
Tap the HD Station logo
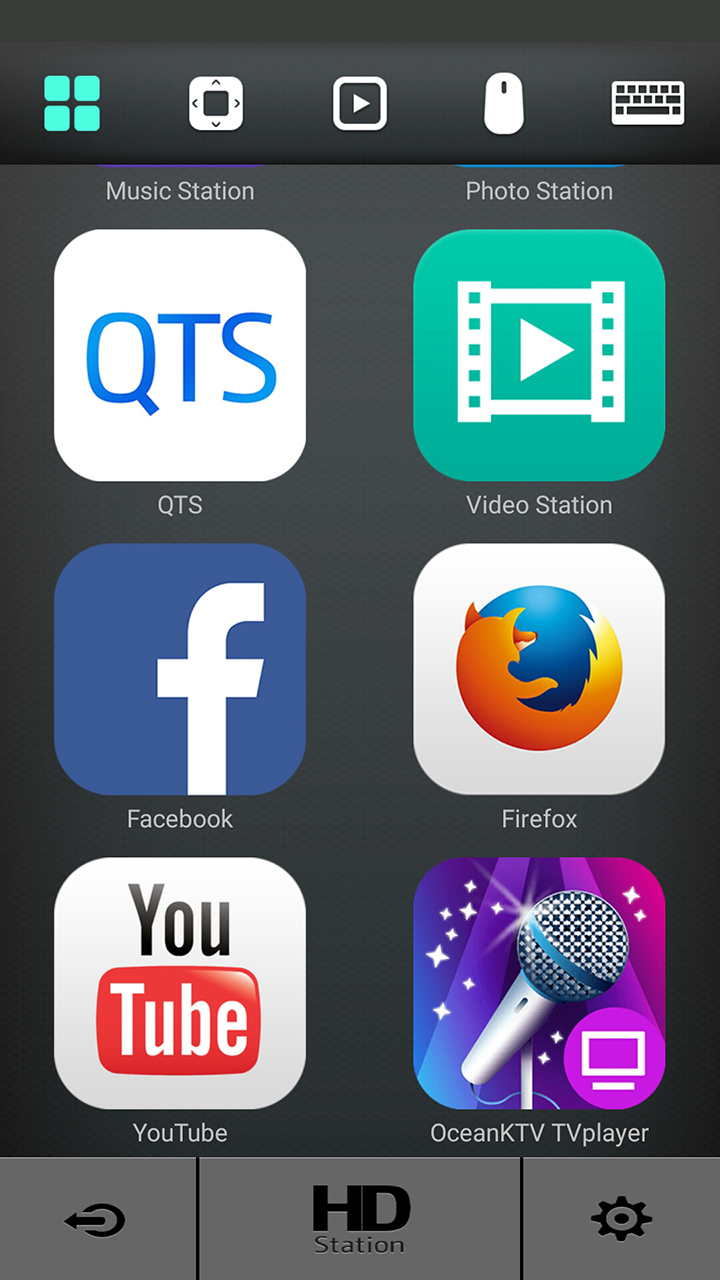(360, 1218)
